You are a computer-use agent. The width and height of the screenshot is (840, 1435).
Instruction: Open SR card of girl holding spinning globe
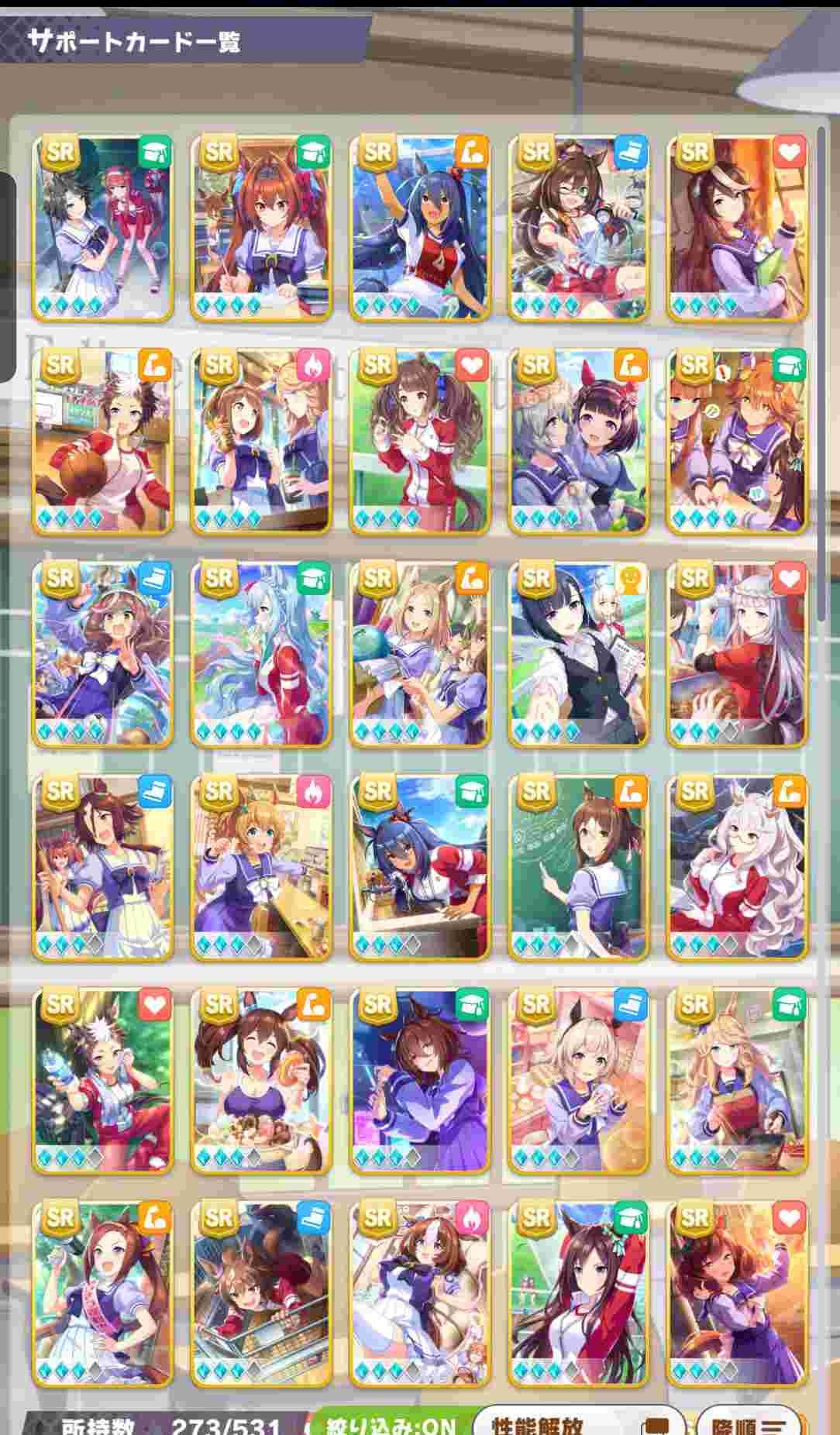[x=420, y=655]
